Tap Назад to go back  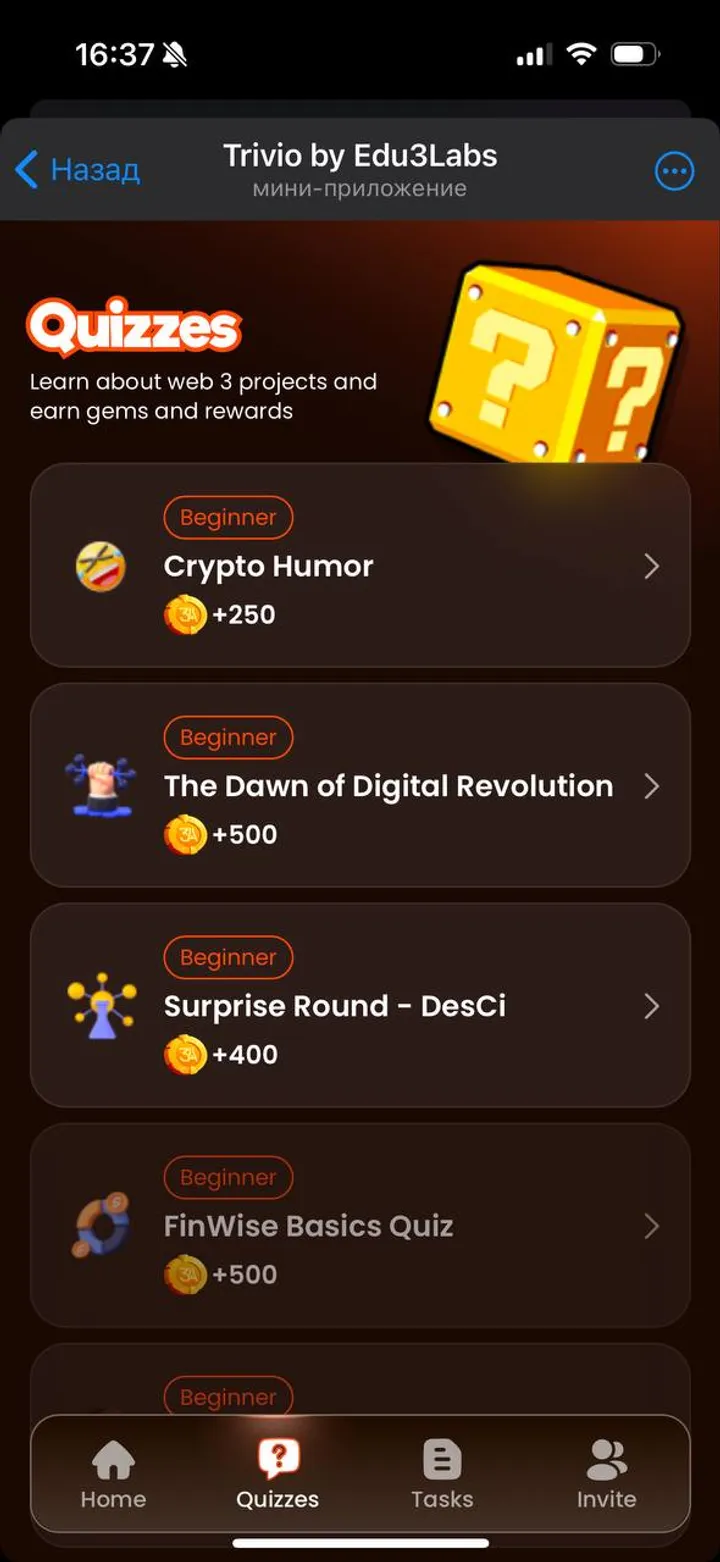78,170
